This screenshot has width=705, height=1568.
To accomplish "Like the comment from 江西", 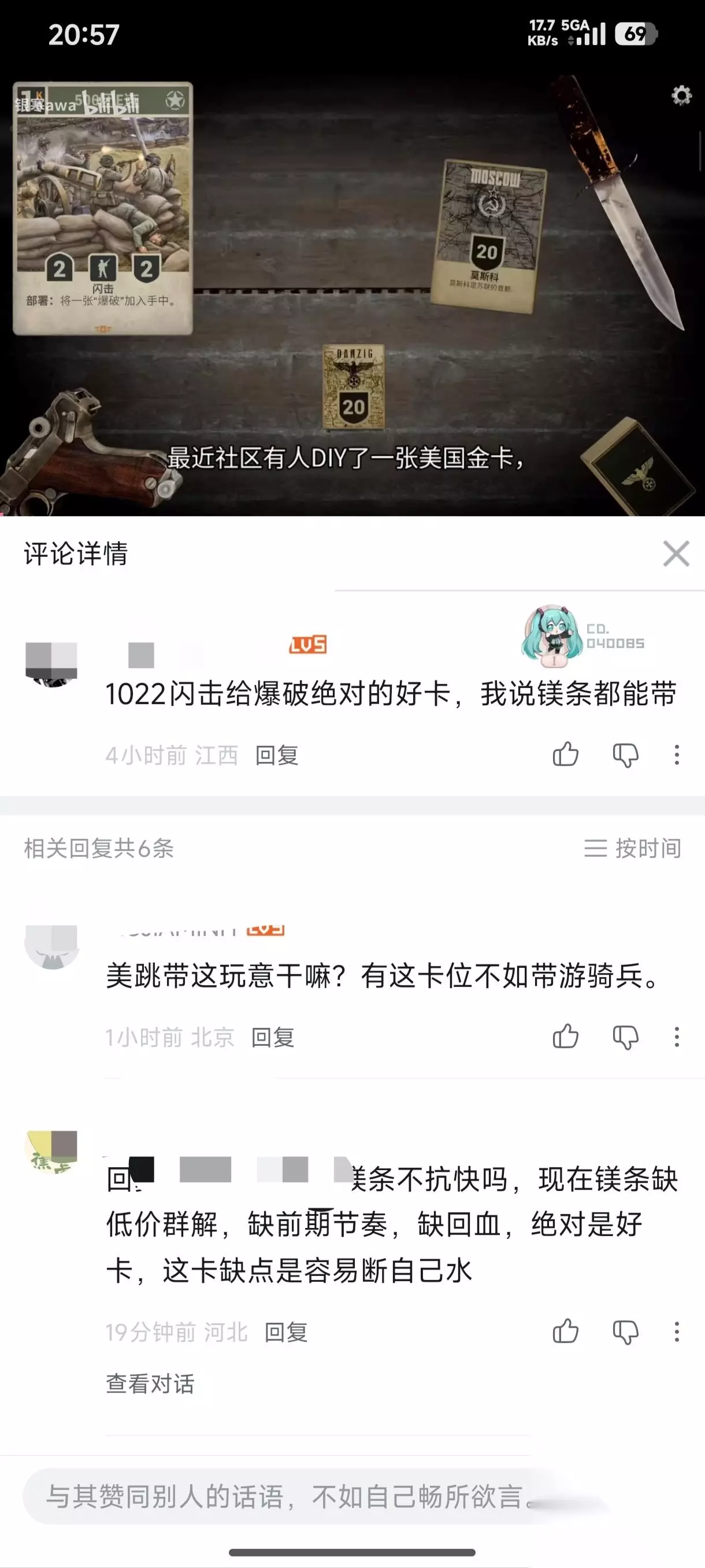I will (565, 754).
